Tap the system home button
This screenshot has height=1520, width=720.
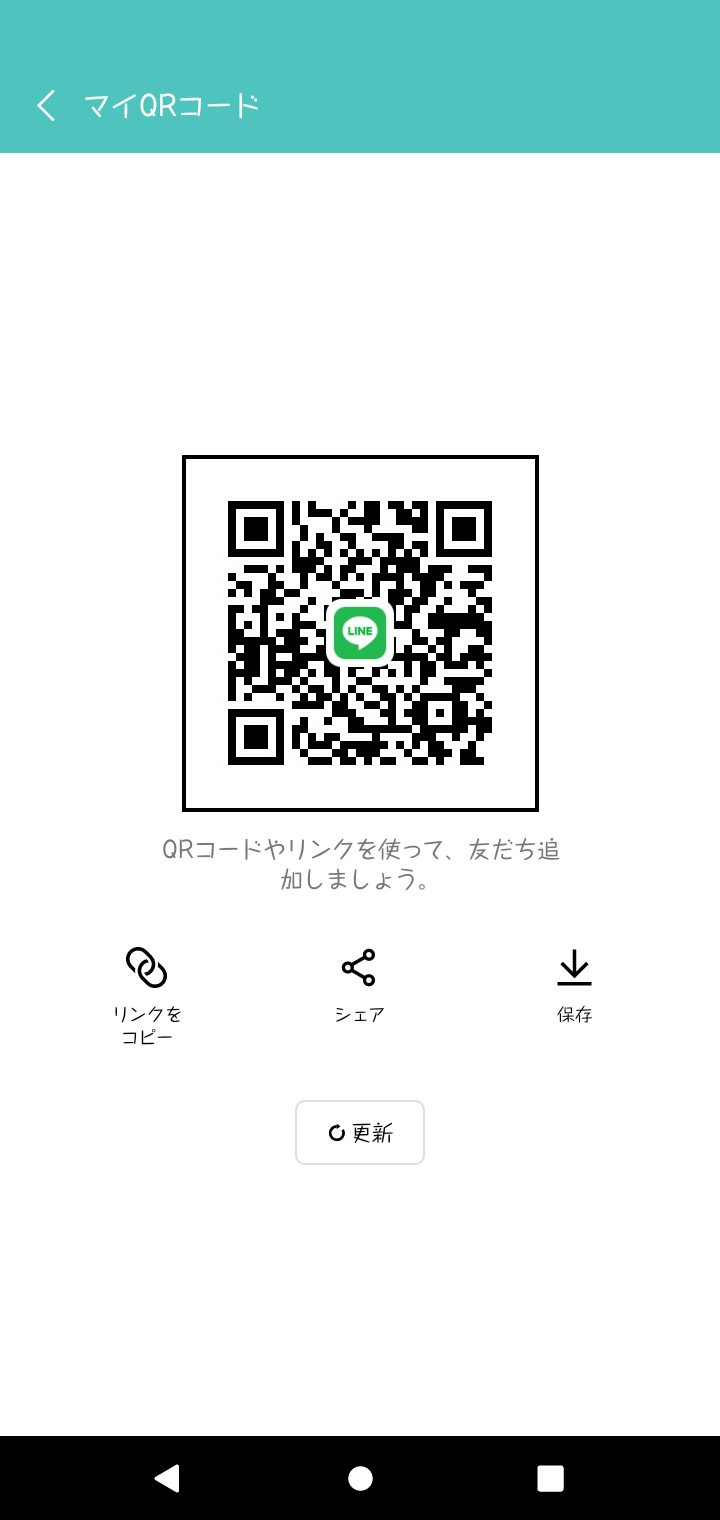pos(360,1478)
